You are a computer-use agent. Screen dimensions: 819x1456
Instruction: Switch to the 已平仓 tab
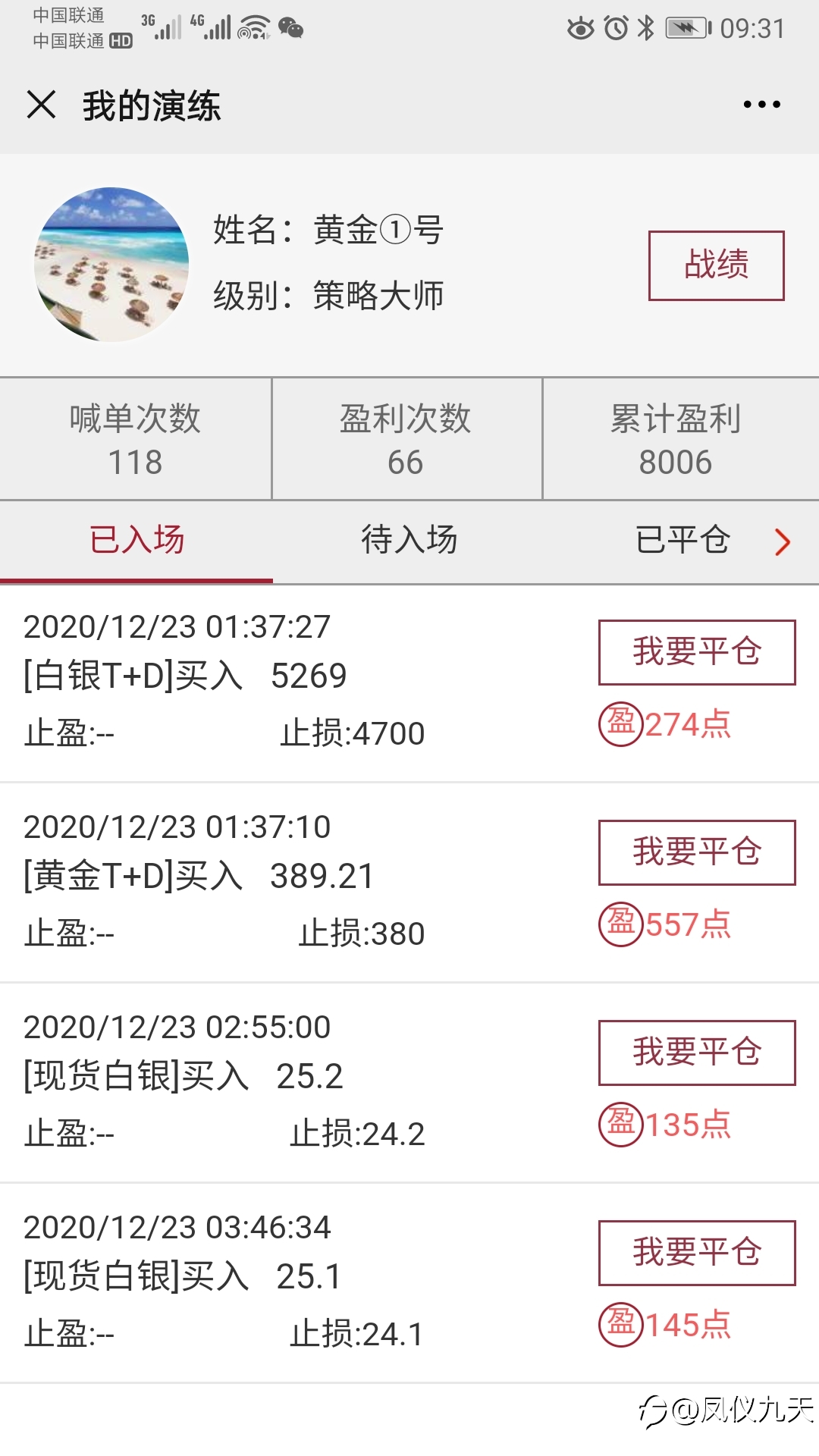(682, 541)
